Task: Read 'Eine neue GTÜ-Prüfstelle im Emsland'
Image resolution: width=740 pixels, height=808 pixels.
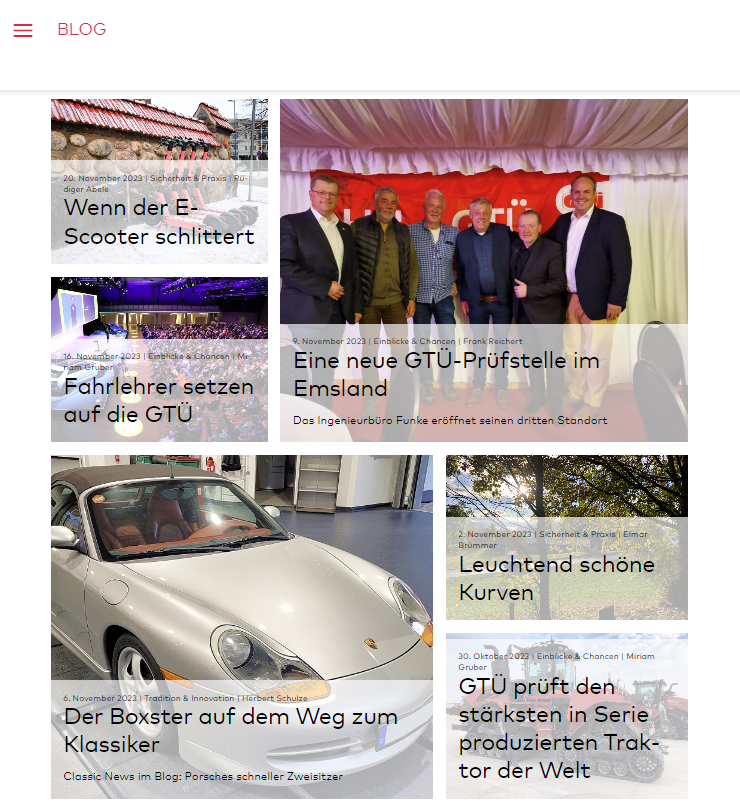Action: click(x=446, y=374)
